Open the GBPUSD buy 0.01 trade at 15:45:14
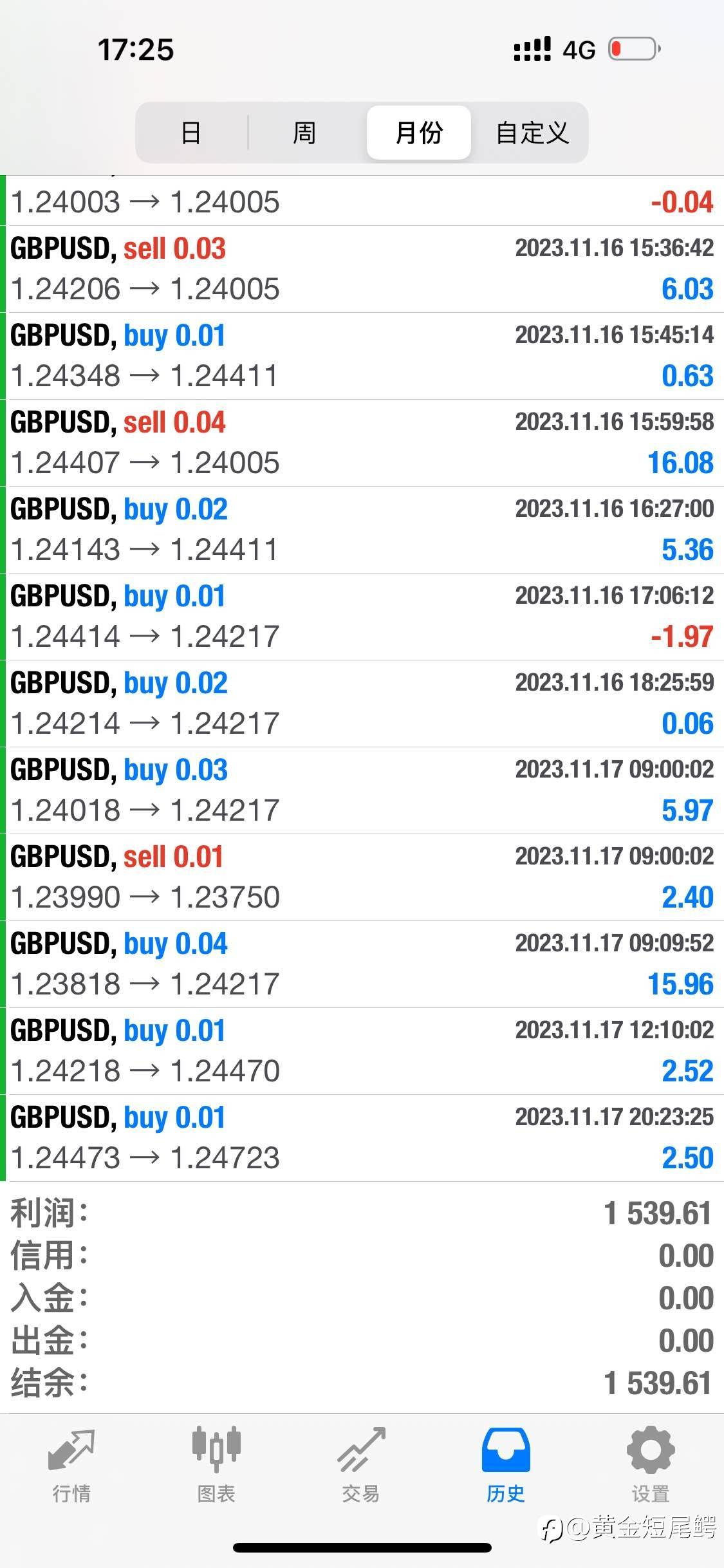This screenshot has width=724, height=1568. (362, 356)
